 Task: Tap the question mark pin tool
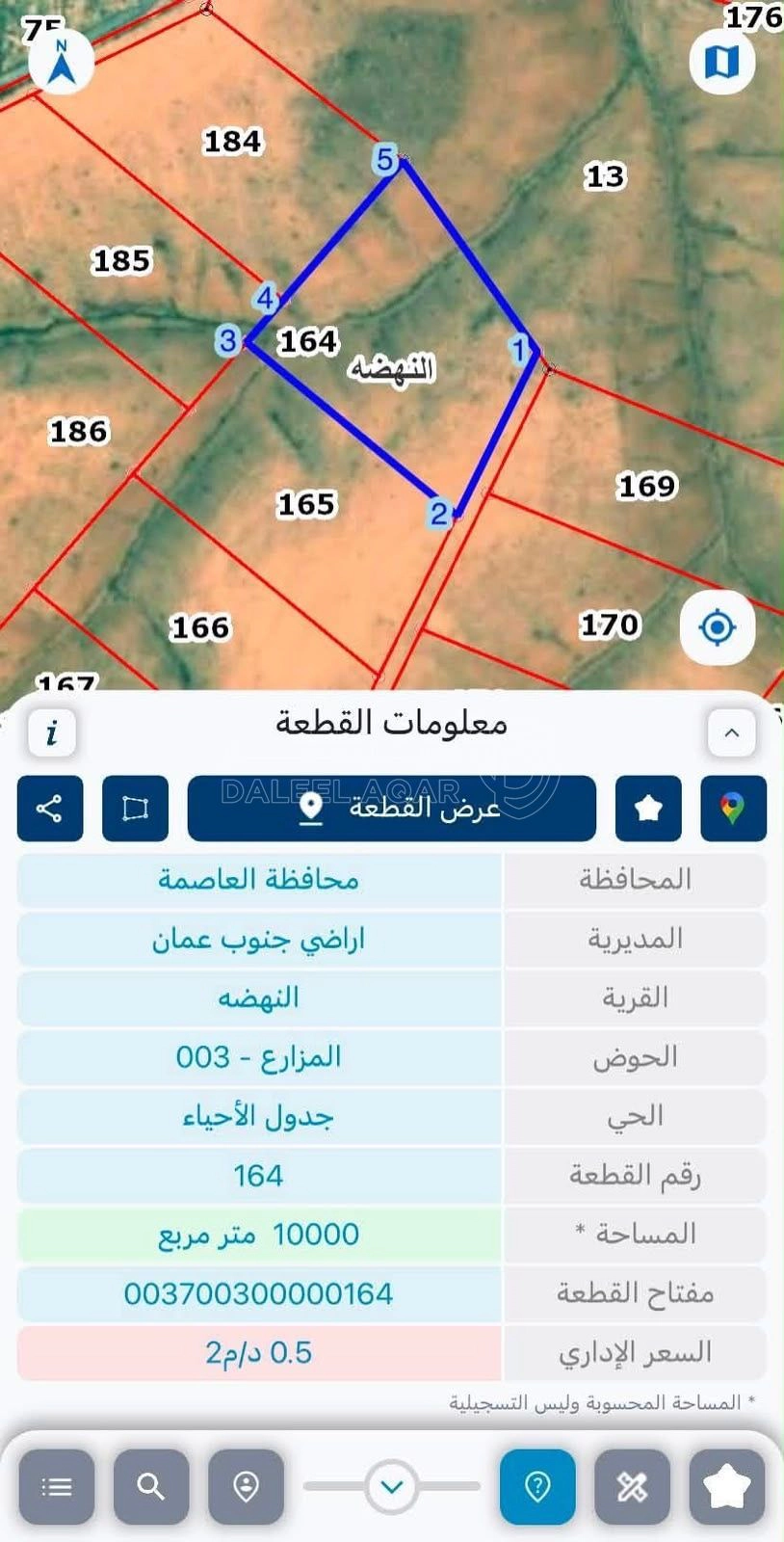pos(537,1487)
